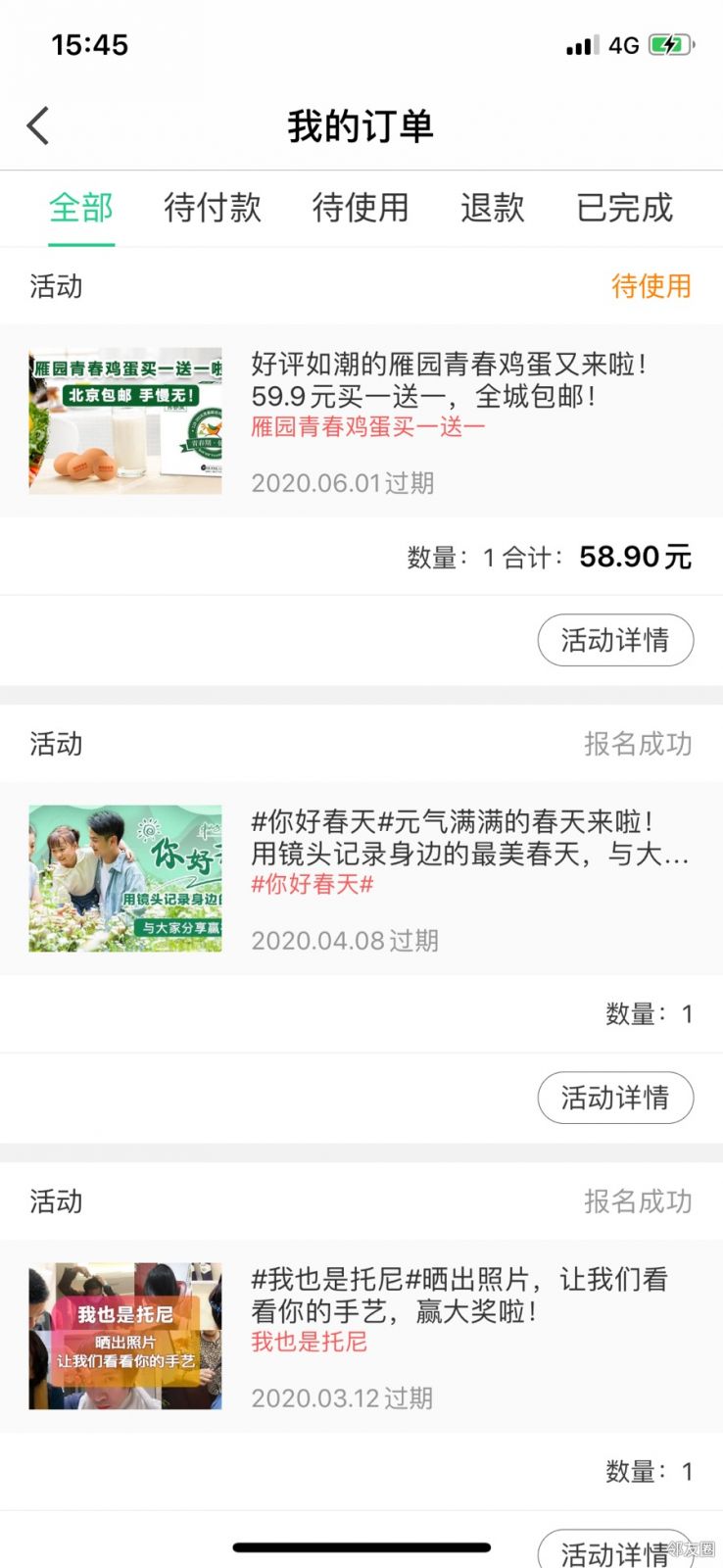View 活动详情 for the #你好春天# order
This screenshot has width=723, height=1568.
[x=615, y=1098]
